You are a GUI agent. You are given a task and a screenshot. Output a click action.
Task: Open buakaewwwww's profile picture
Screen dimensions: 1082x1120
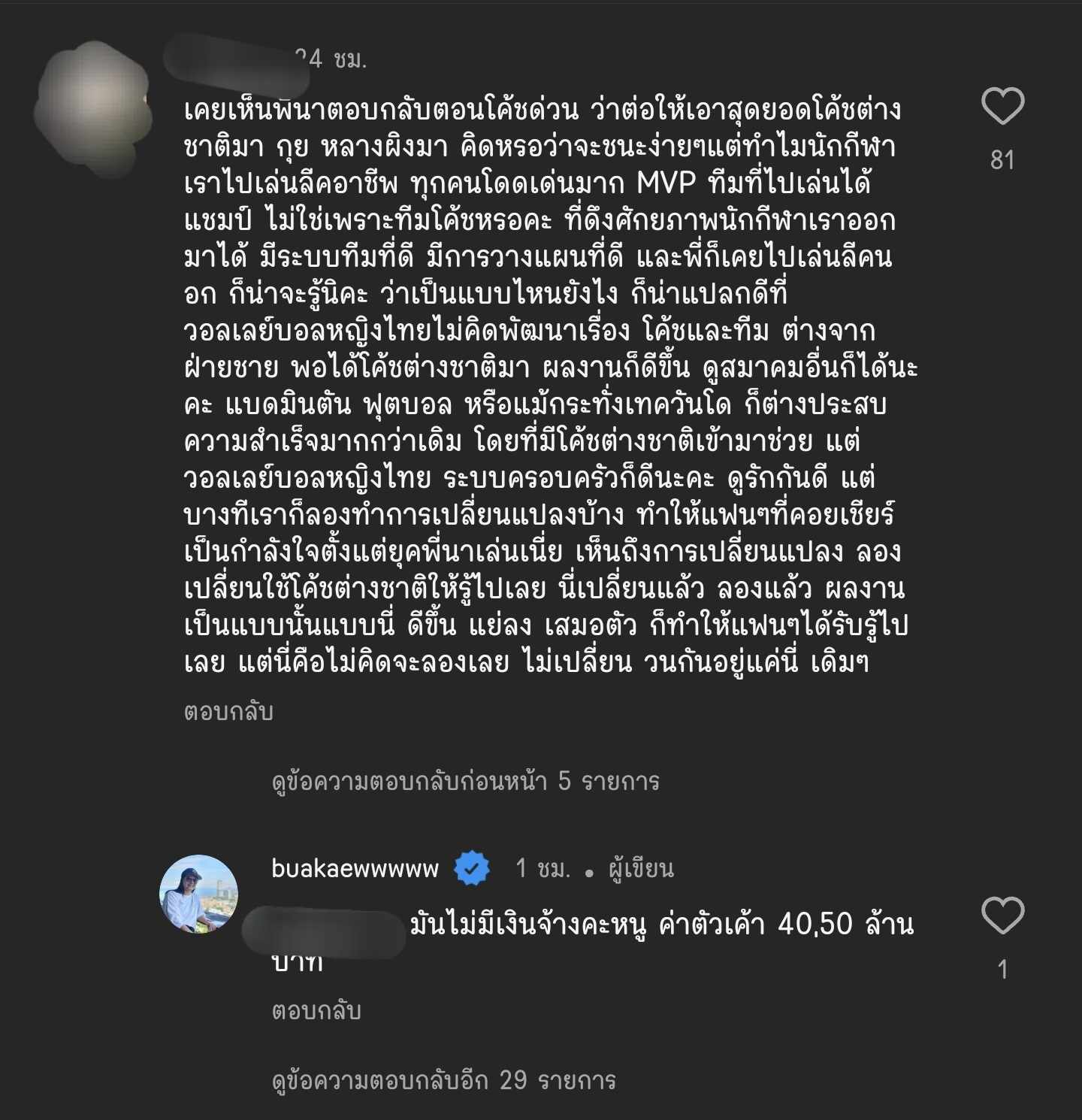(x=199, y=894)
